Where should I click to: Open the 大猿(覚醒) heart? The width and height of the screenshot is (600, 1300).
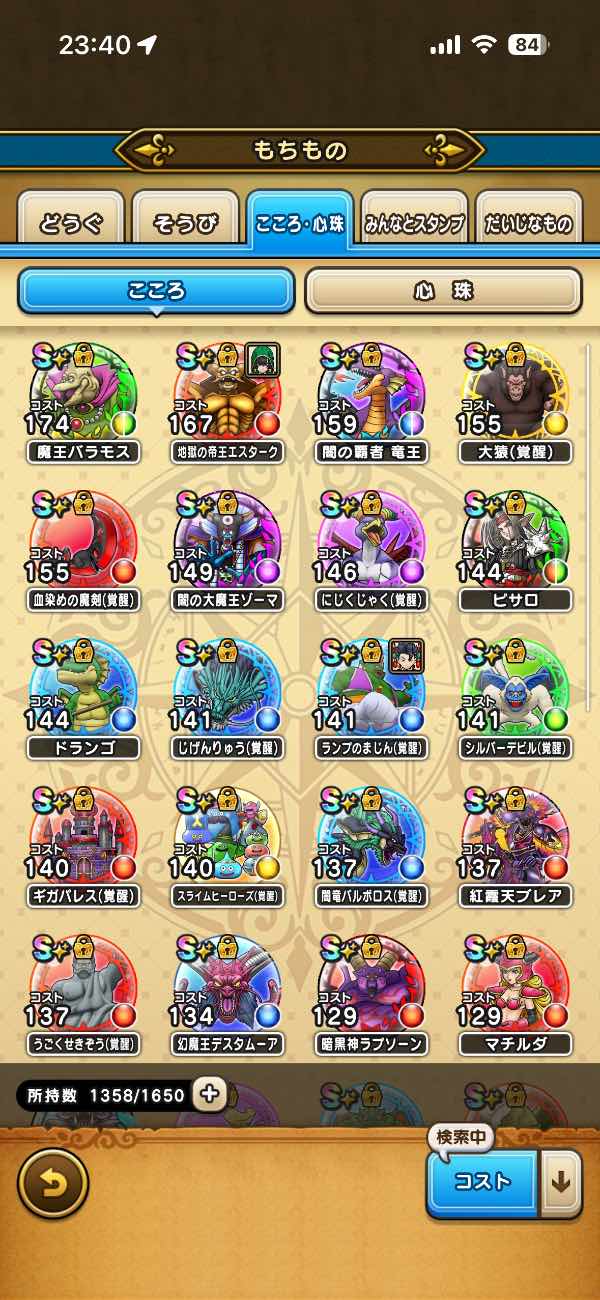[515, 398]
